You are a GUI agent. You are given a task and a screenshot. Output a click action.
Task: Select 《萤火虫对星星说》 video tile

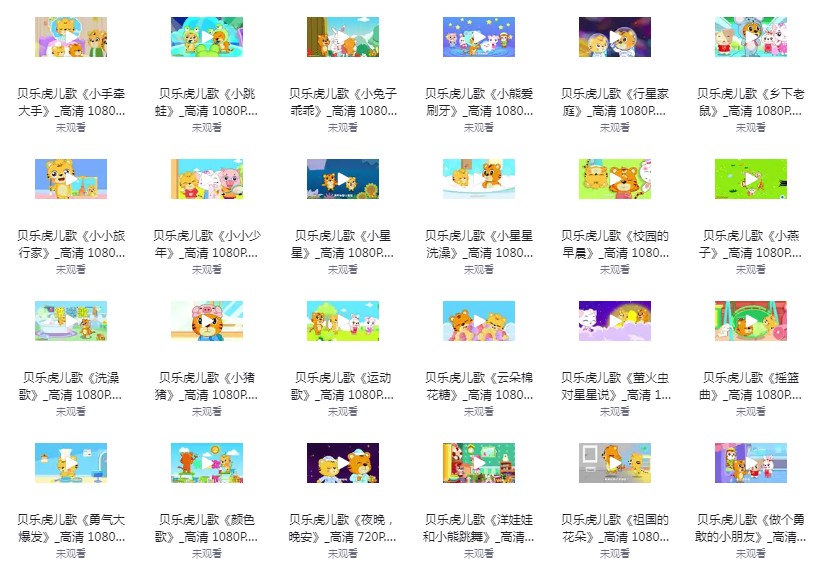pos(614,321)
